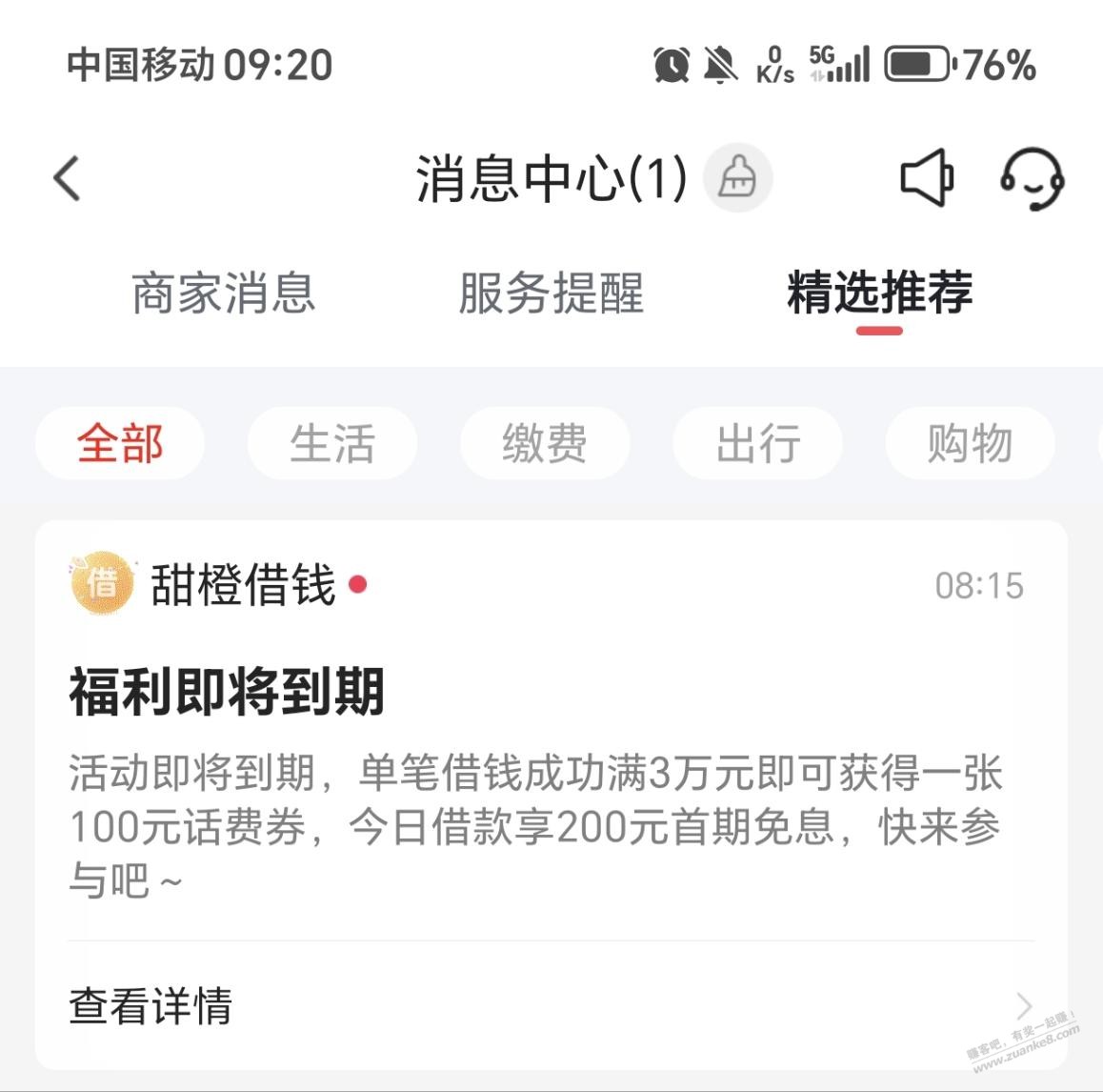Contact customer service via headset icon

(x=1032, y=178)
